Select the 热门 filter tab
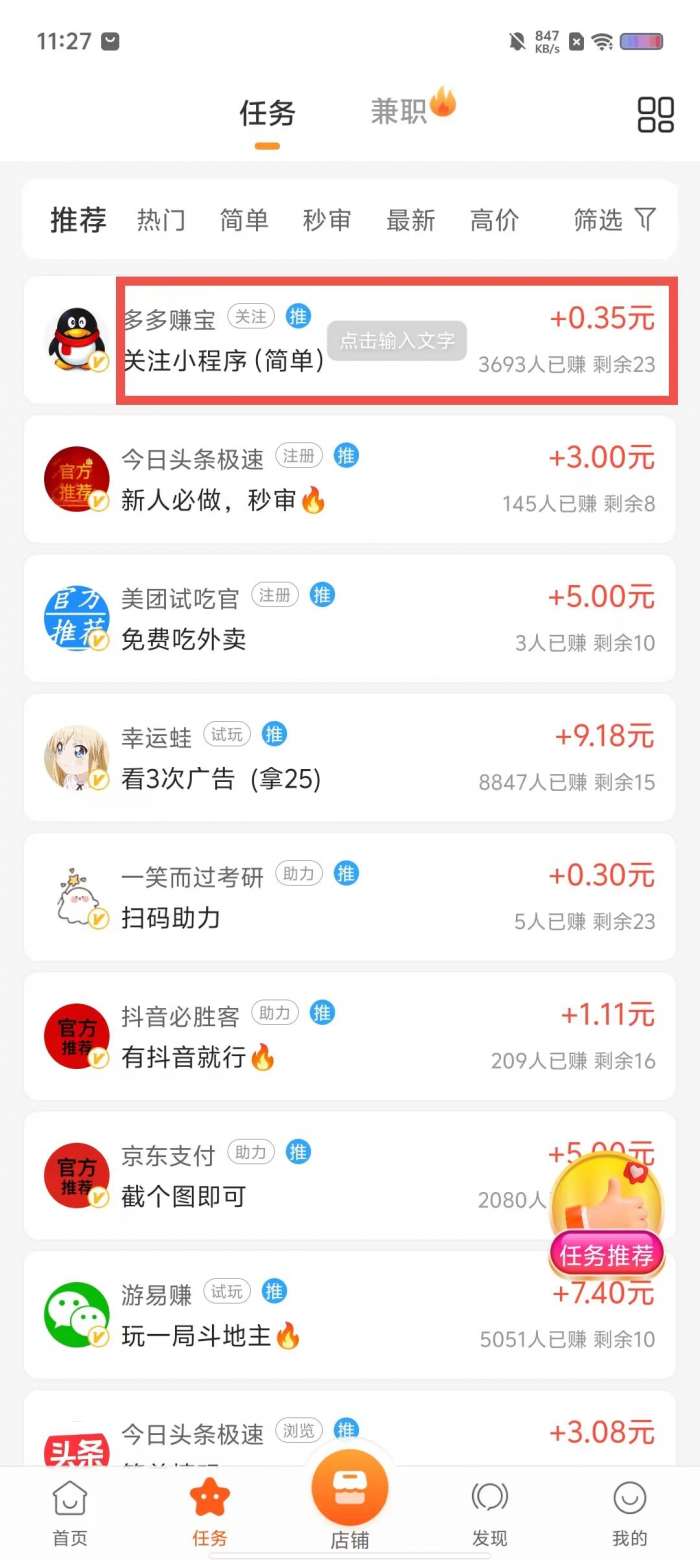The height and width of the screenshot is (1560, 700). (161, 220)
